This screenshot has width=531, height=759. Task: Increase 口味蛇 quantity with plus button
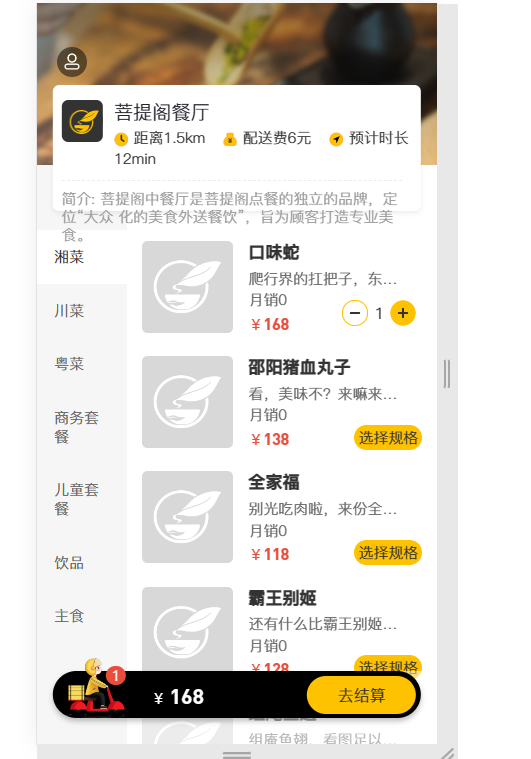click(403, 313)
